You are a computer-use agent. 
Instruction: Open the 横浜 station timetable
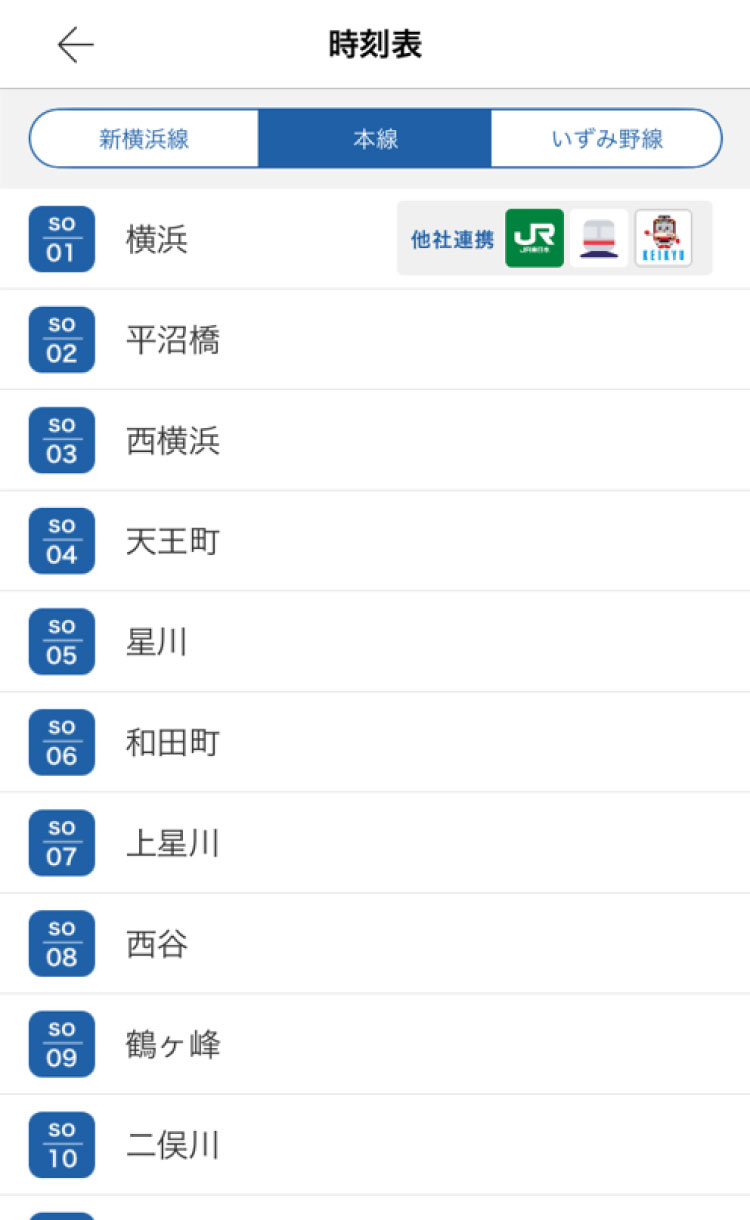(375, 239)
